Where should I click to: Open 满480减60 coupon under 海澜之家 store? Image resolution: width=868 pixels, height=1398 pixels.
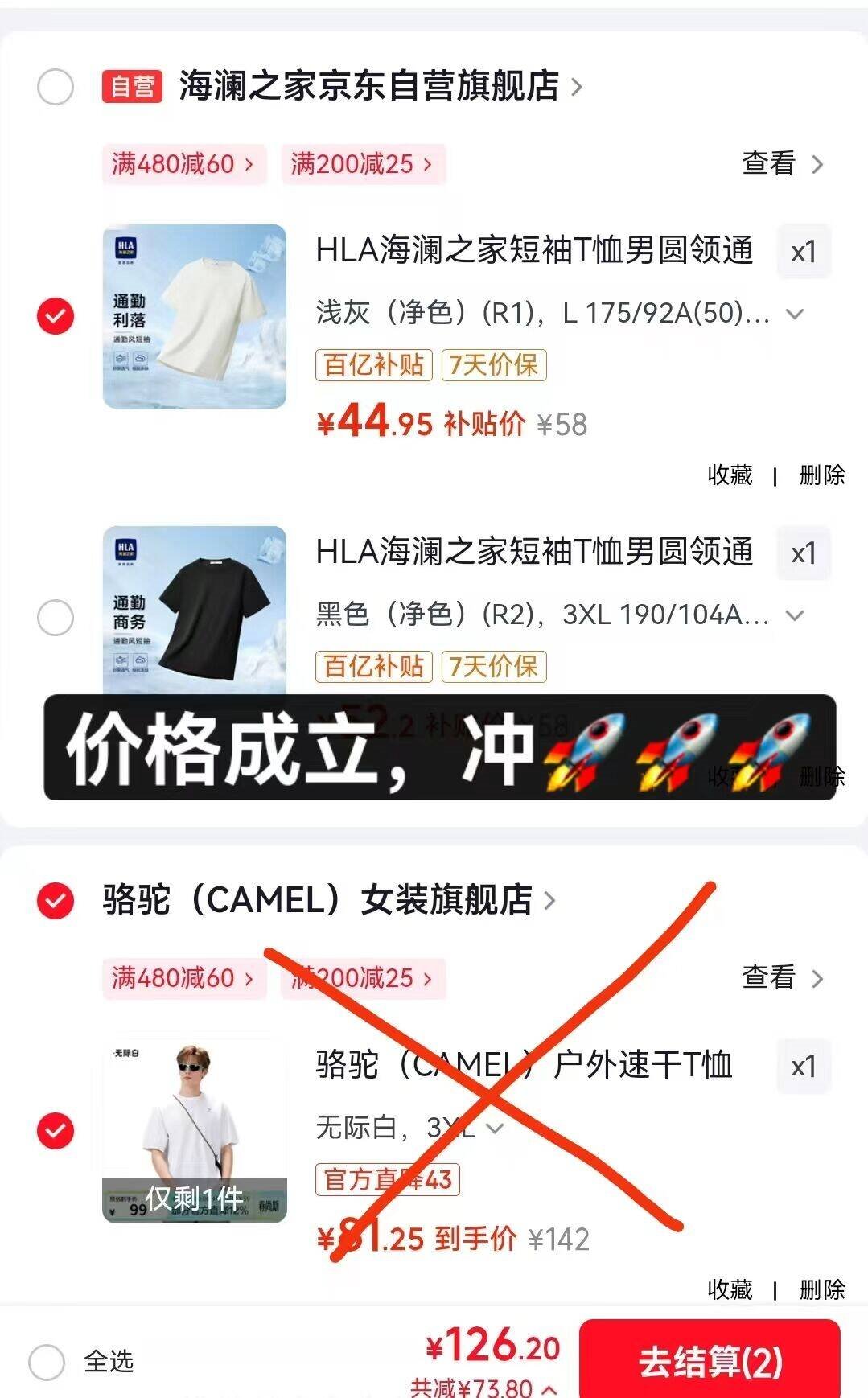[x=183, y=165]
